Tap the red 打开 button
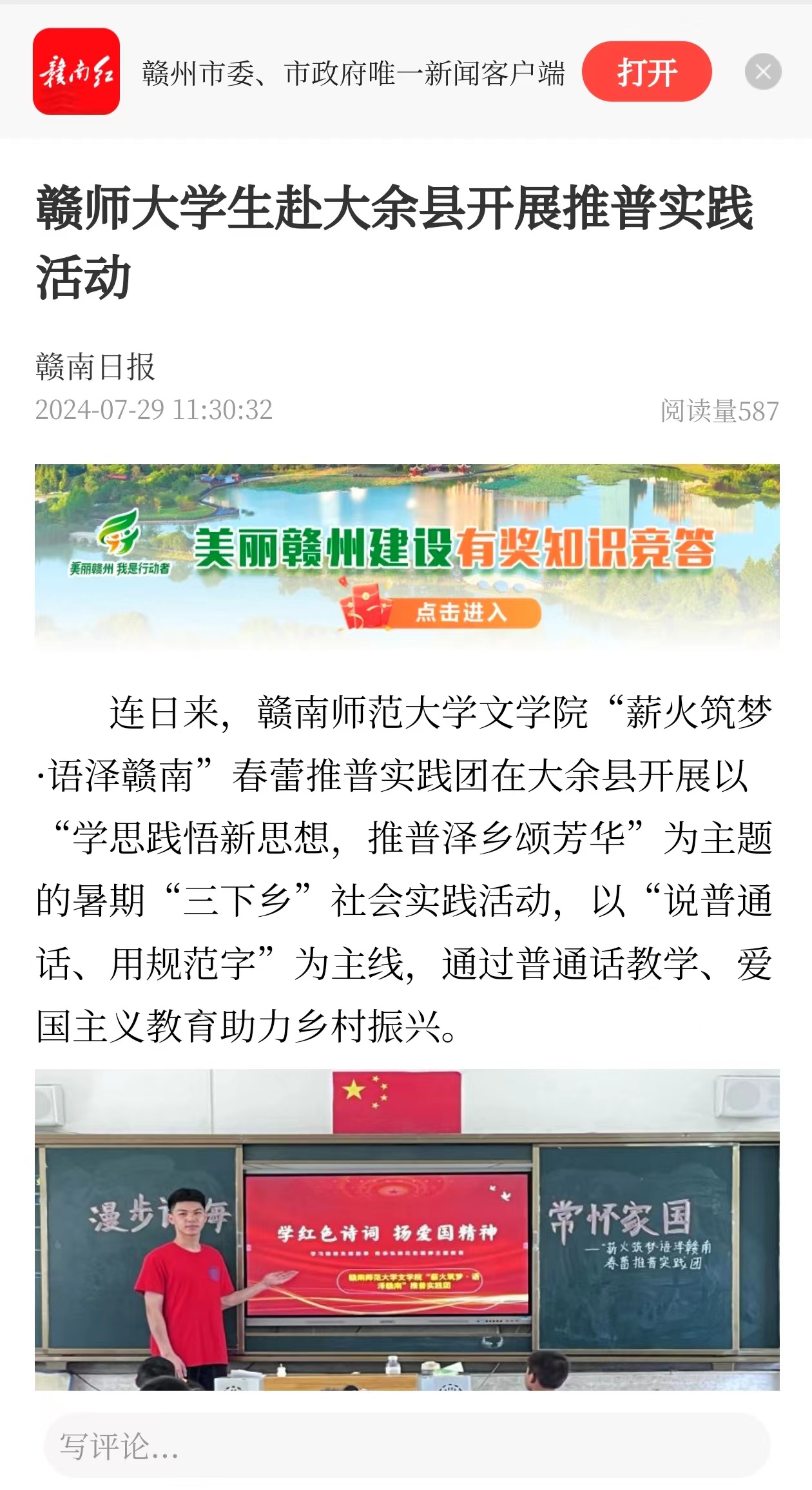812x1490 pixels. click(646, 72)
